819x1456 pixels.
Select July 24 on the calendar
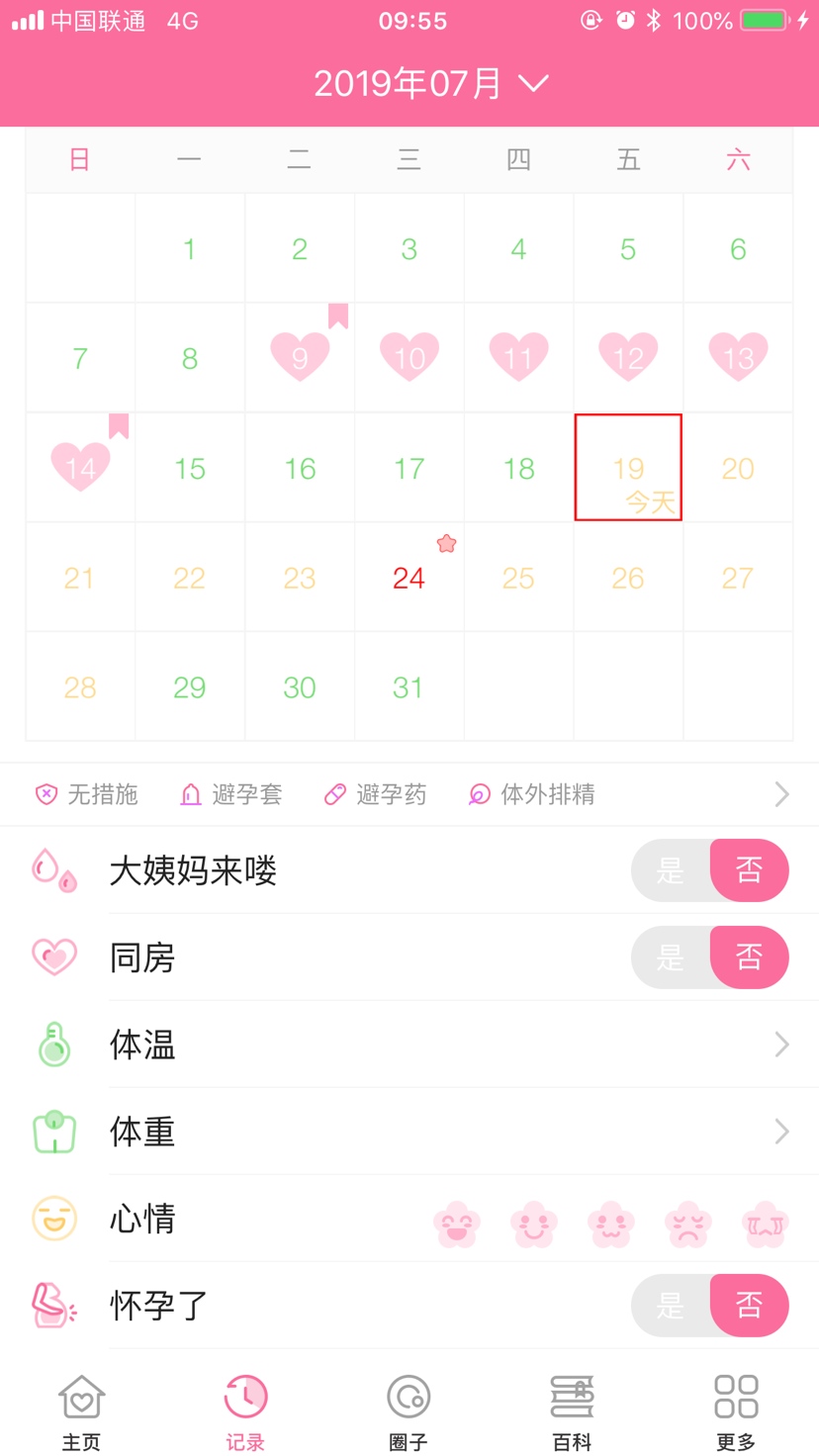[409, 578]
